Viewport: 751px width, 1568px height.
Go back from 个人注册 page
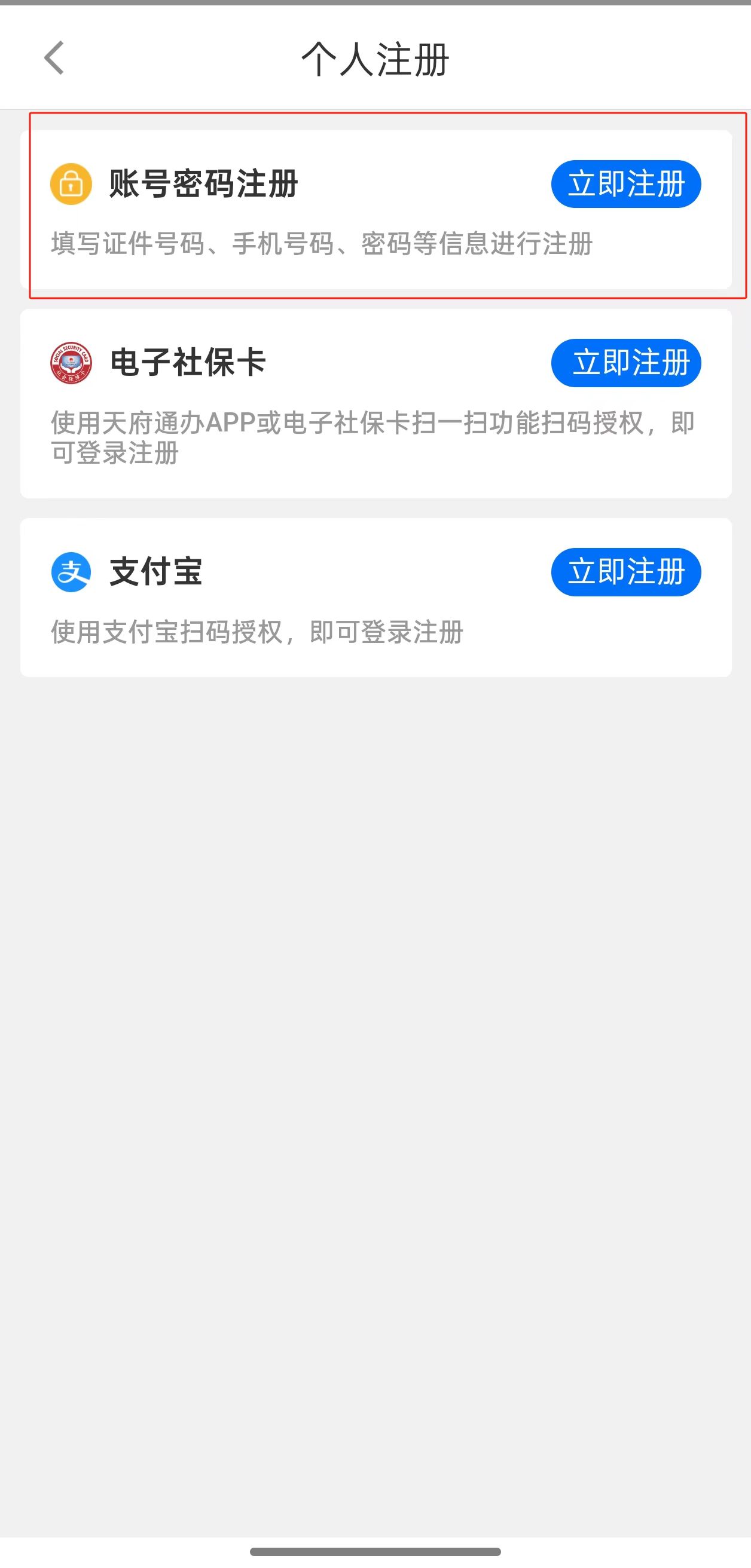click(x=54, y=59)
